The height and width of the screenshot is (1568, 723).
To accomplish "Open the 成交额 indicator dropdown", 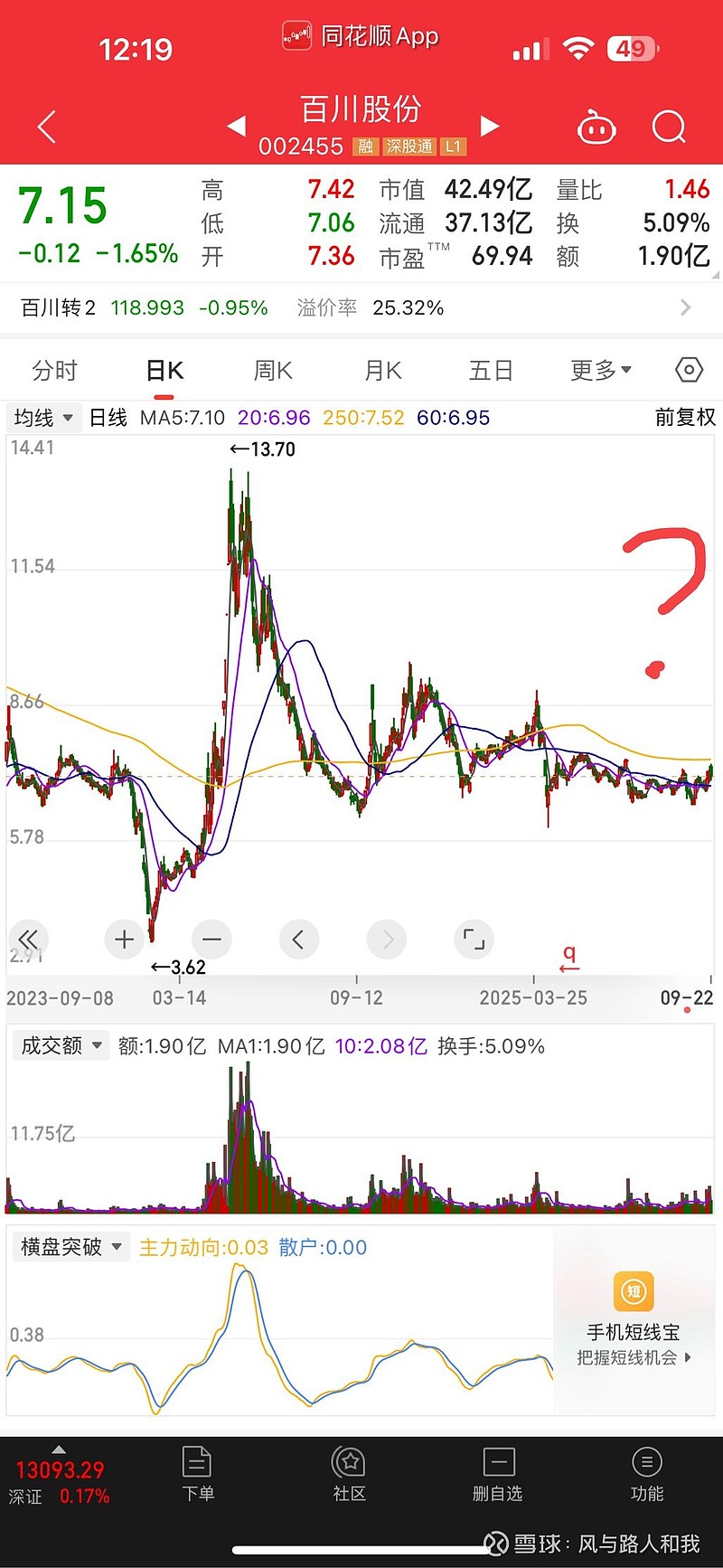I will (x=61, y=1046).
